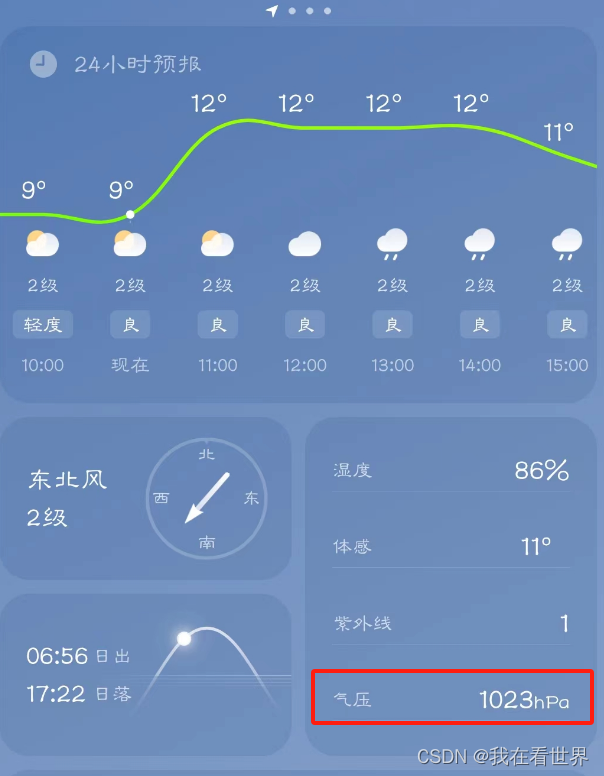Open the 湿度 humidity details card

pyautogui.click(x=450, y=470)
